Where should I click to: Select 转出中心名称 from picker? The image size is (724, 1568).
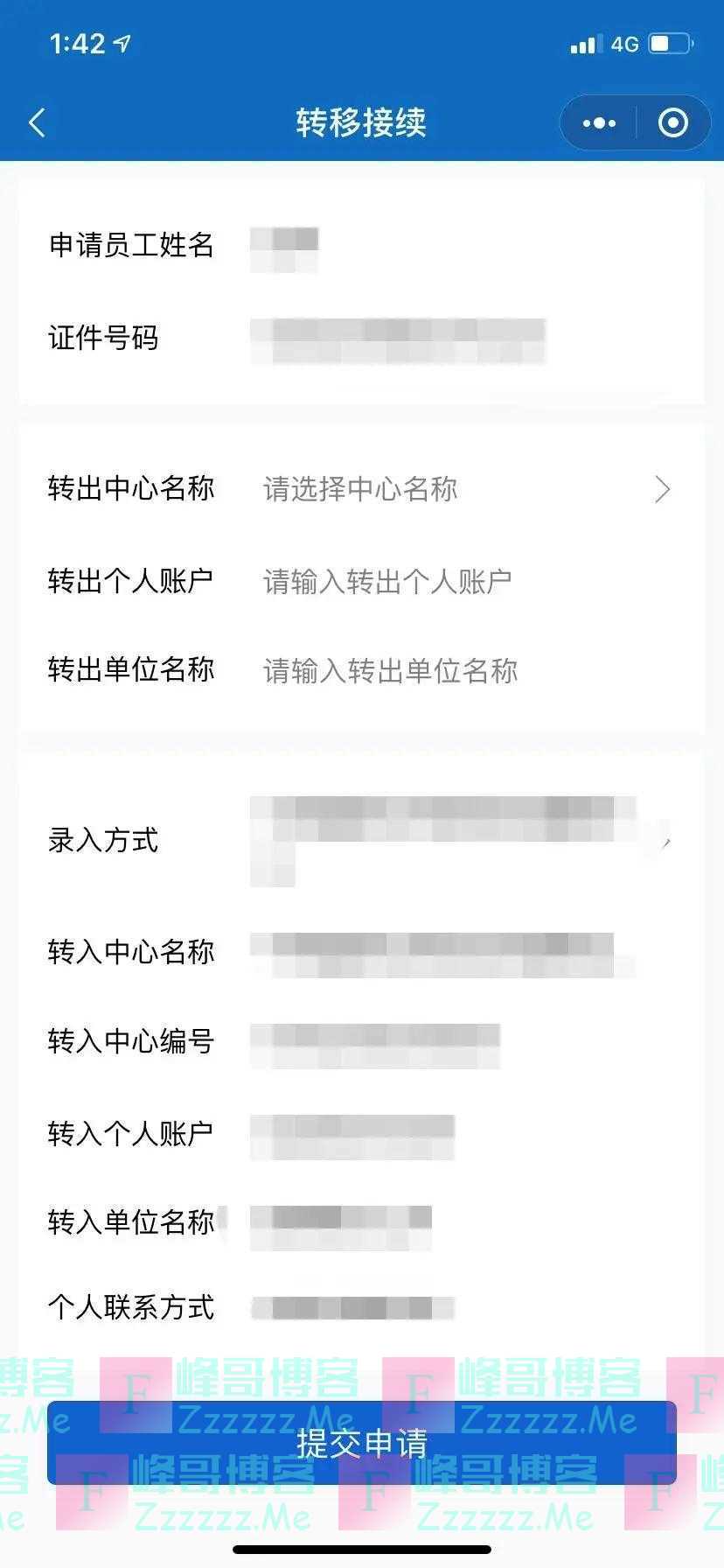463,489
